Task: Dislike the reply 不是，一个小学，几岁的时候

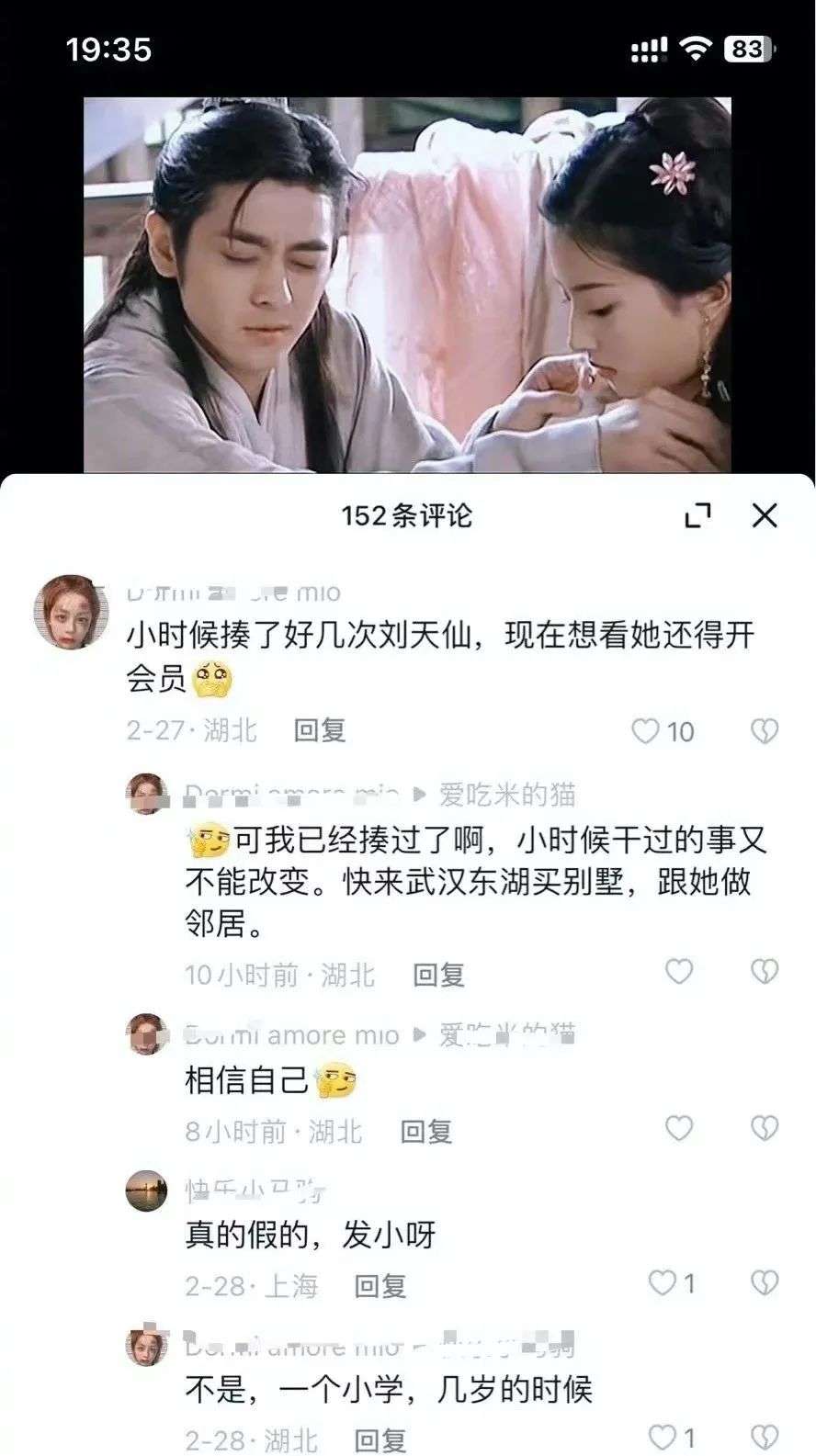Action: 765,1437
